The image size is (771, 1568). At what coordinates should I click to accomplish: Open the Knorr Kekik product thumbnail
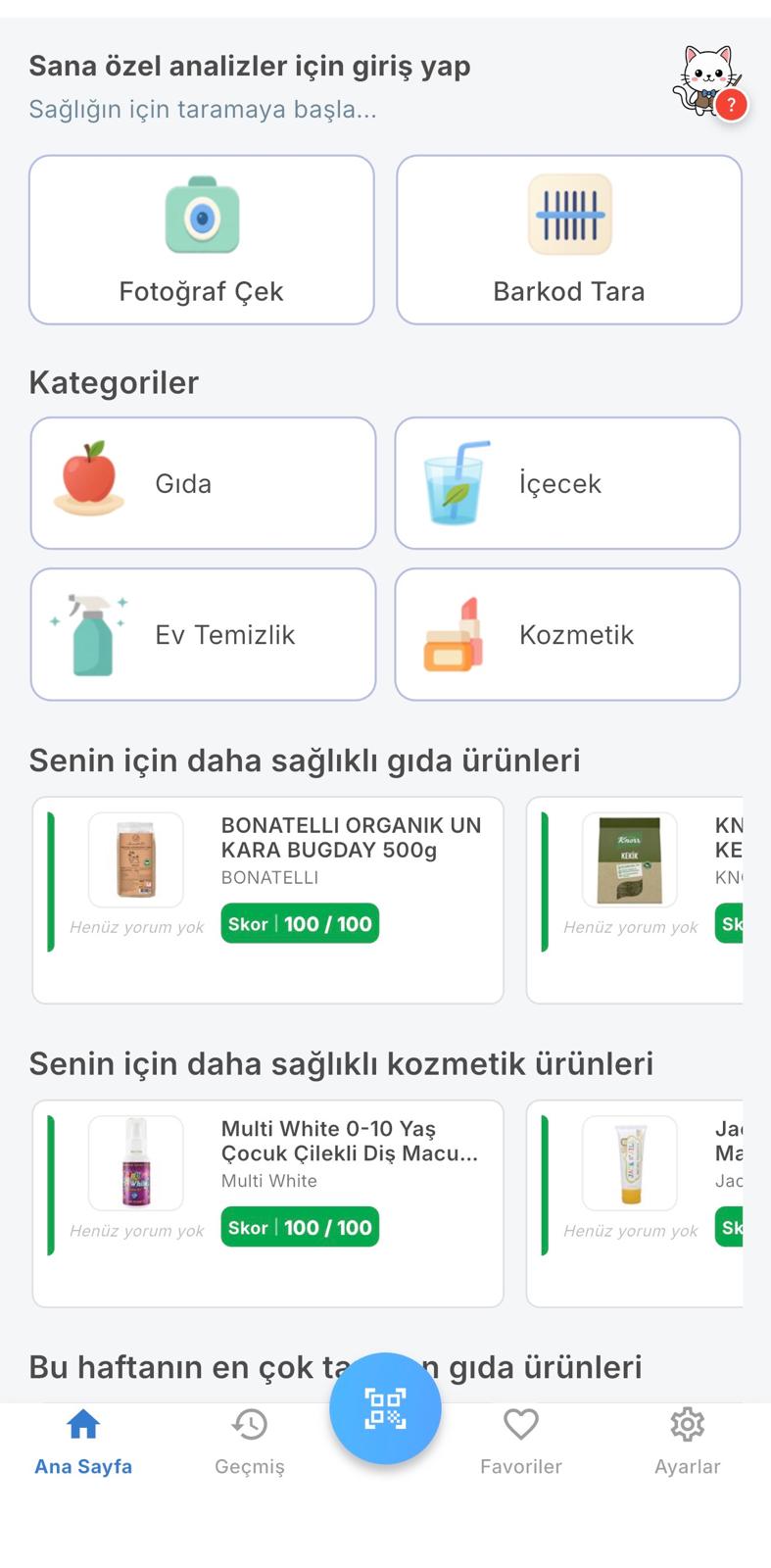(x=628, y=859)
